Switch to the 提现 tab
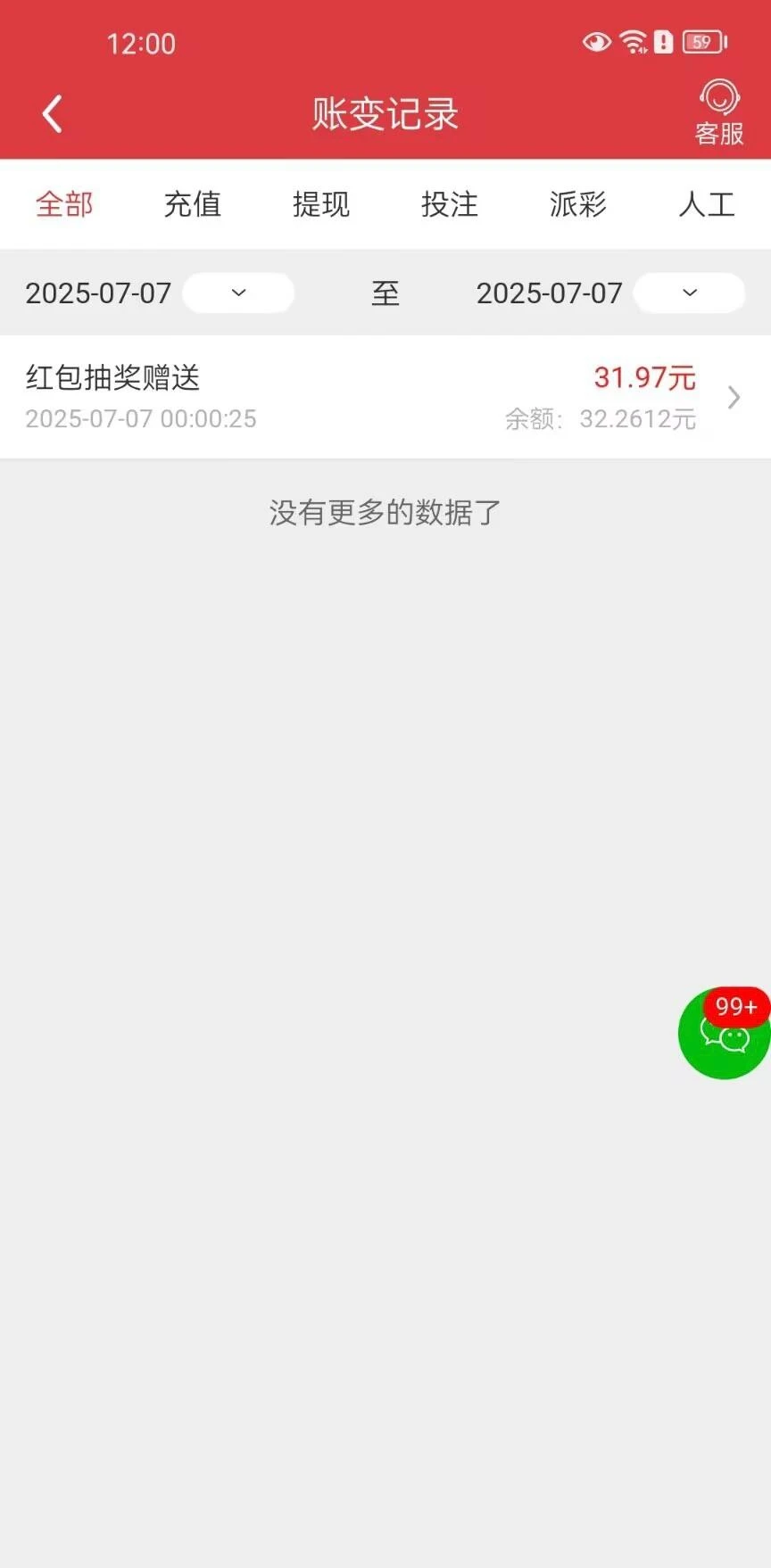 pyautogui.click(x=320, y=204)
